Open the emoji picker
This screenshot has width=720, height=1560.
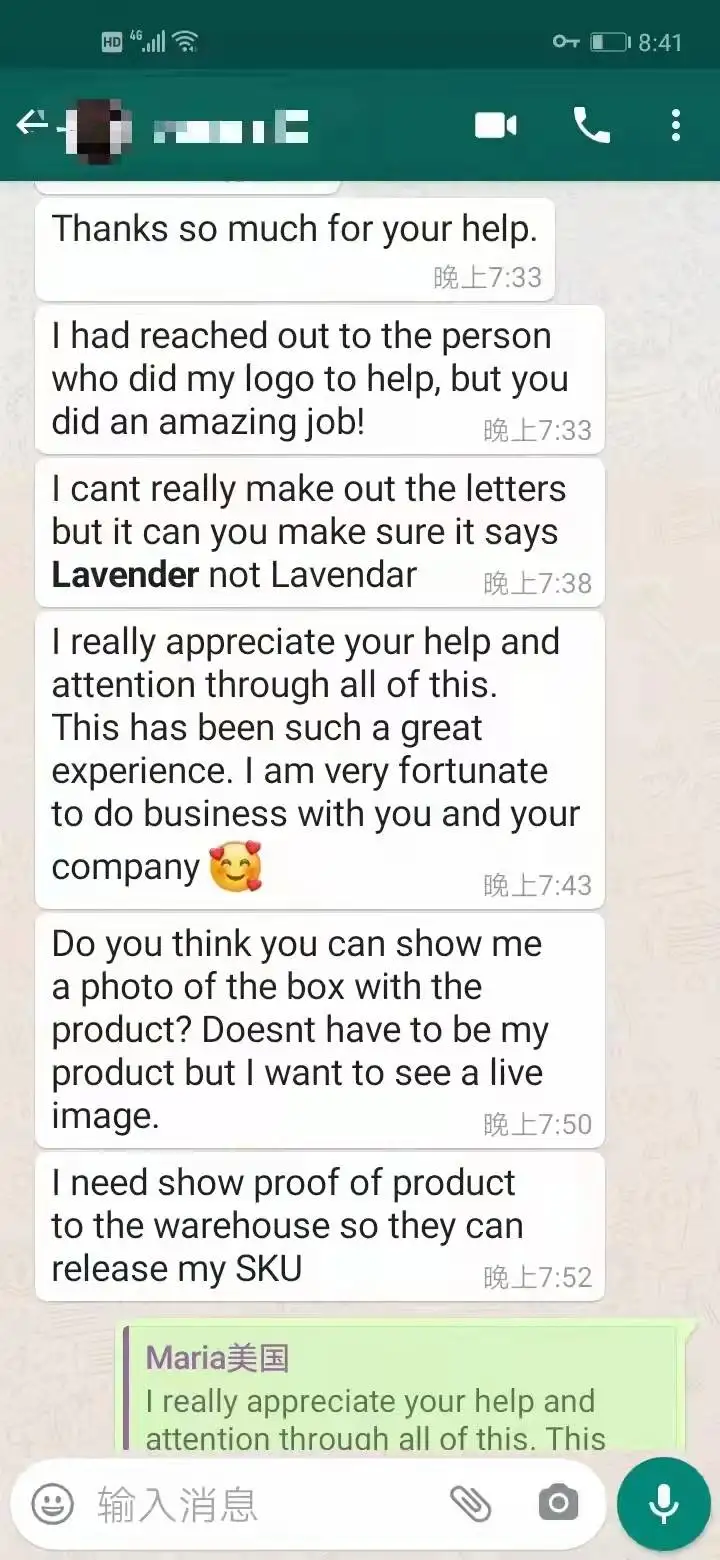pos(52,1503)
